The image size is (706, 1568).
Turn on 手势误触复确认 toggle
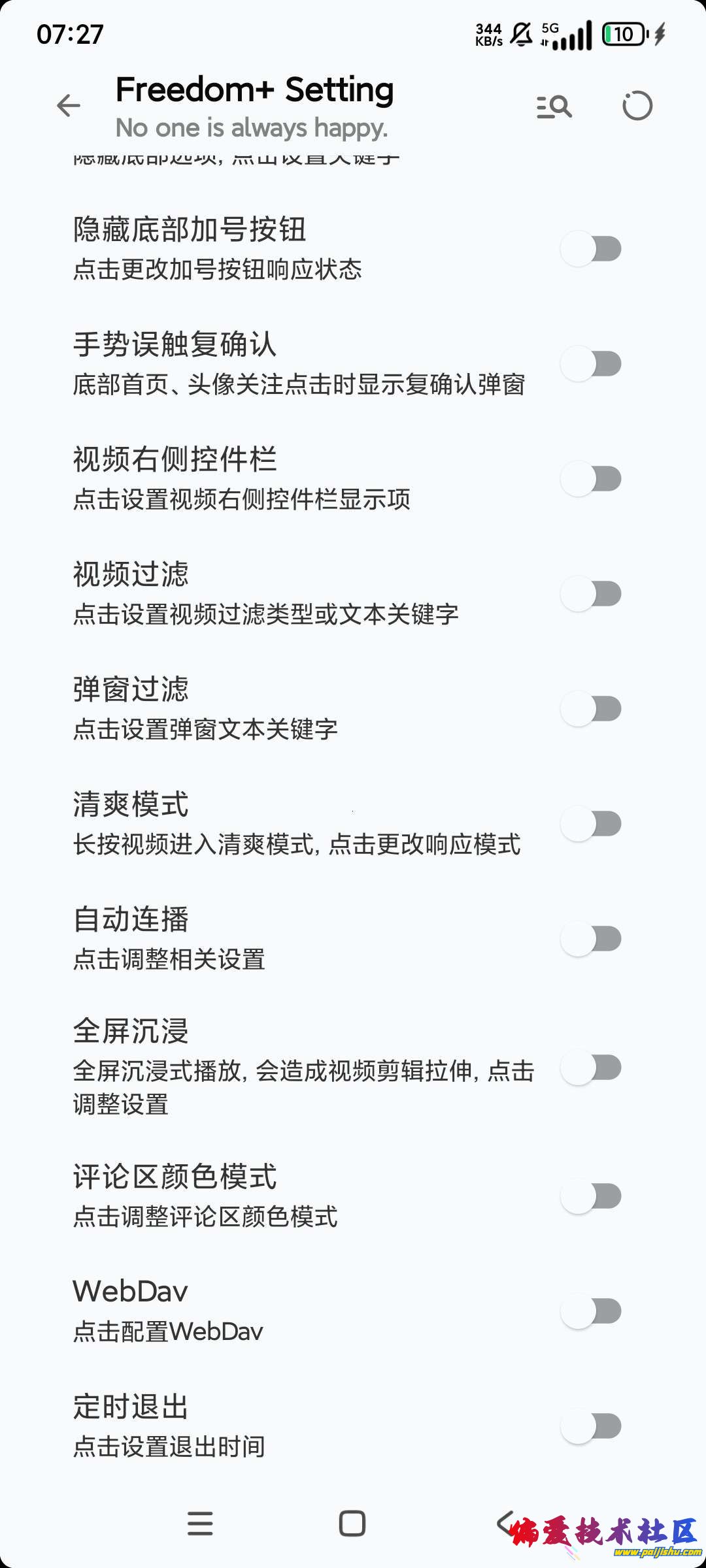pos(591,364)
